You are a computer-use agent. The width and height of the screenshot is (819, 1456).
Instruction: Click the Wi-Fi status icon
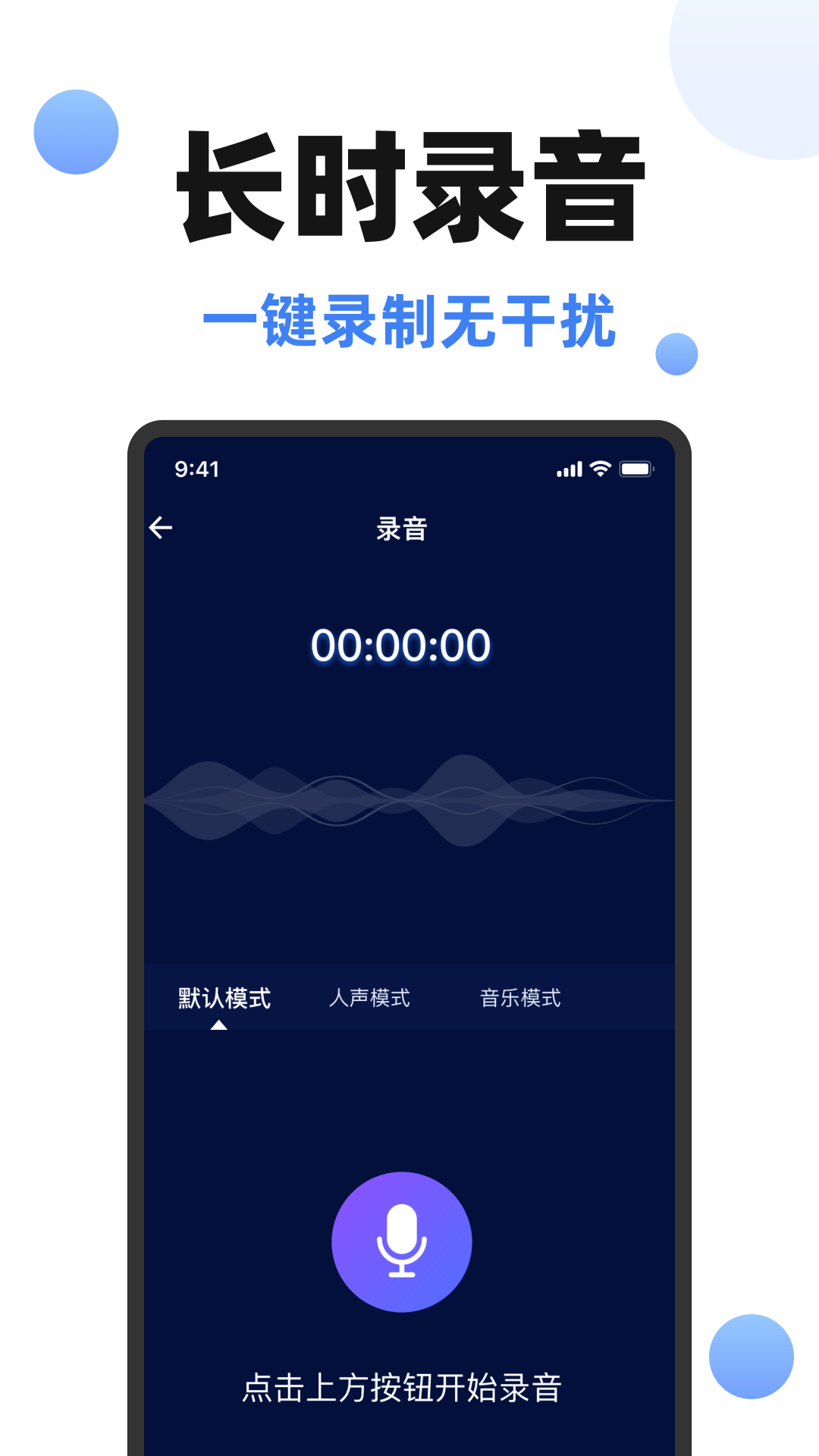(x=599, y=469)
